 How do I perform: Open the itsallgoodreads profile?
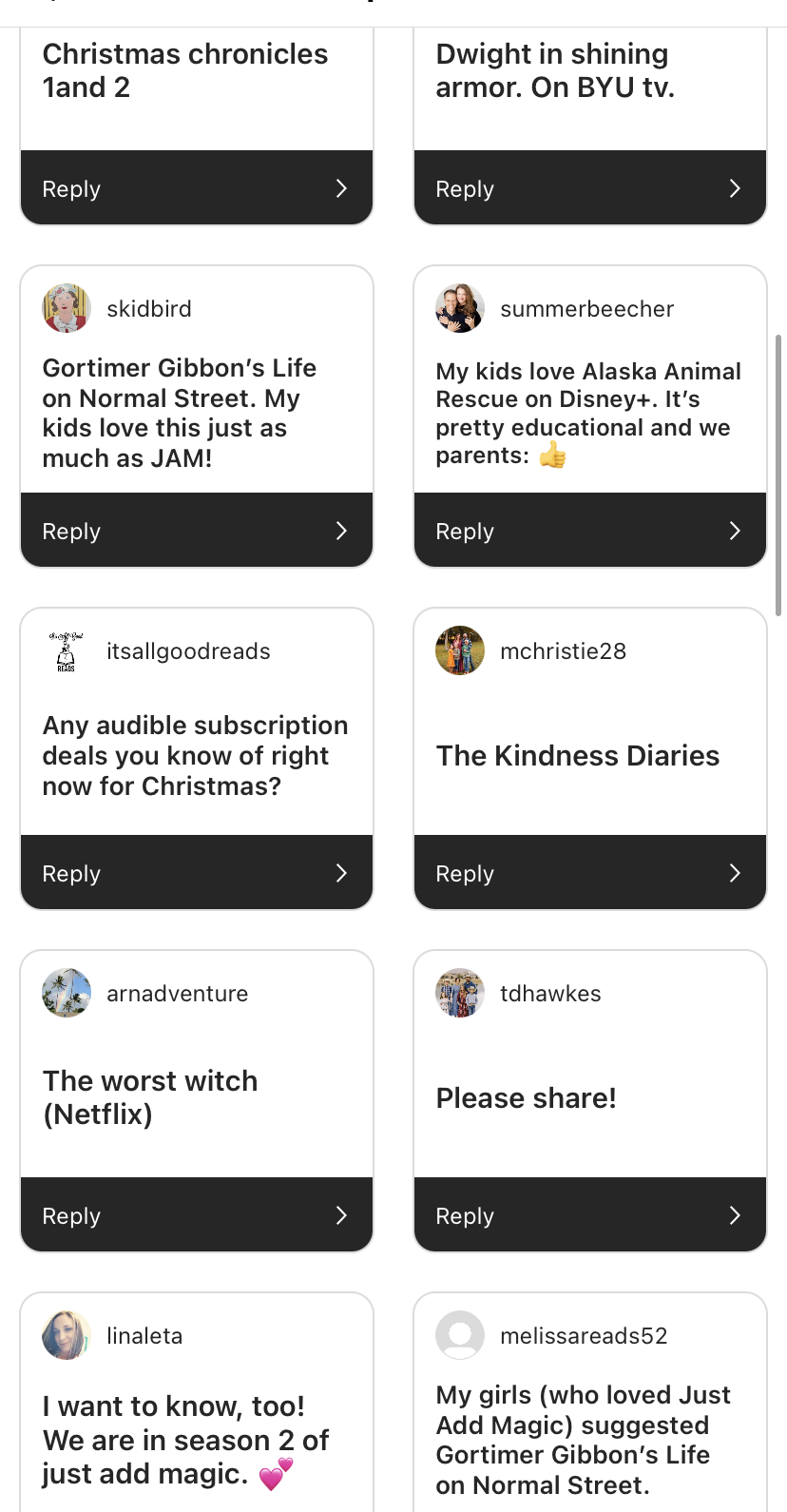[188, 651]
